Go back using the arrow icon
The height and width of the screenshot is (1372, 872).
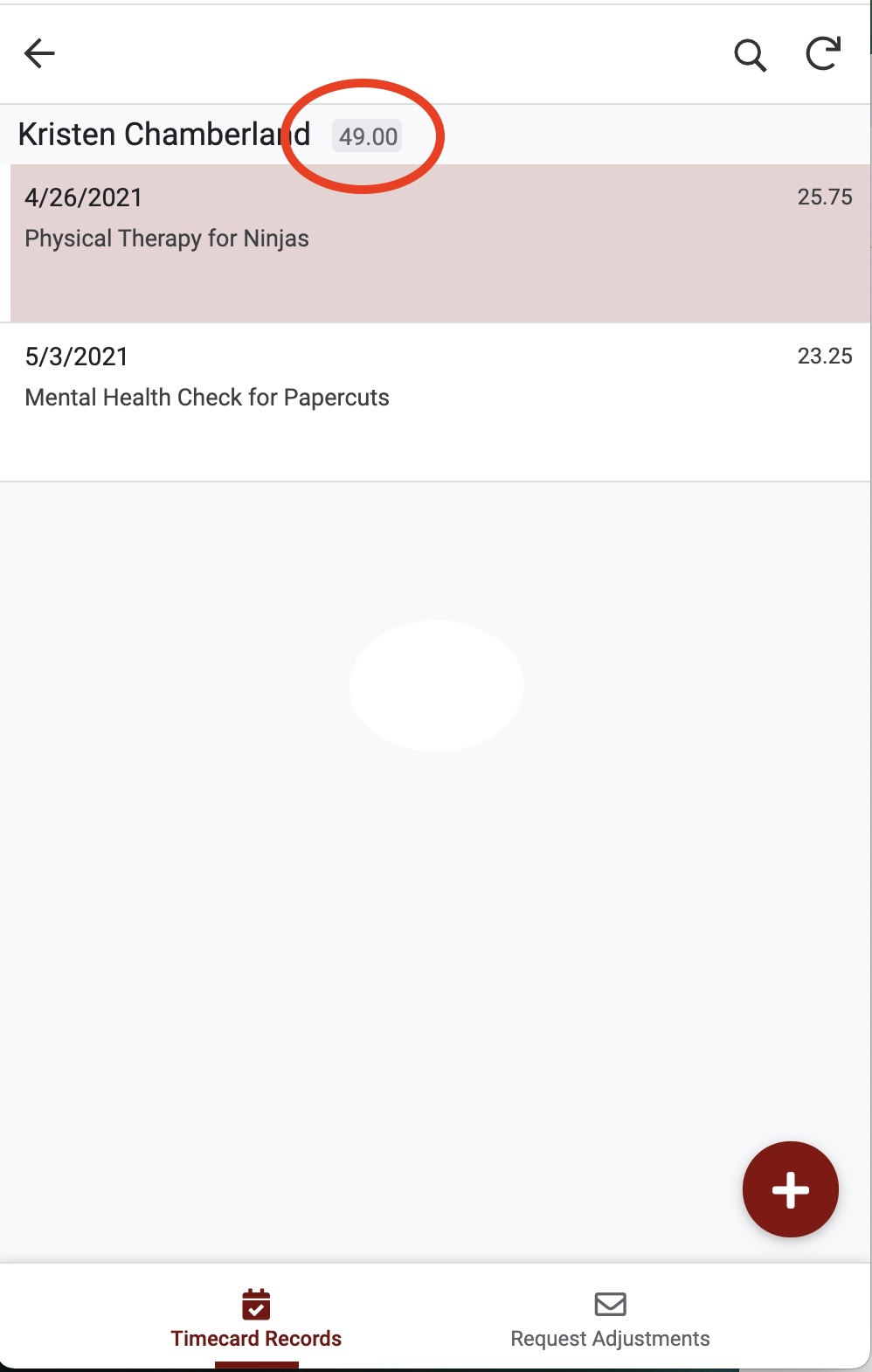coord(39,54)
